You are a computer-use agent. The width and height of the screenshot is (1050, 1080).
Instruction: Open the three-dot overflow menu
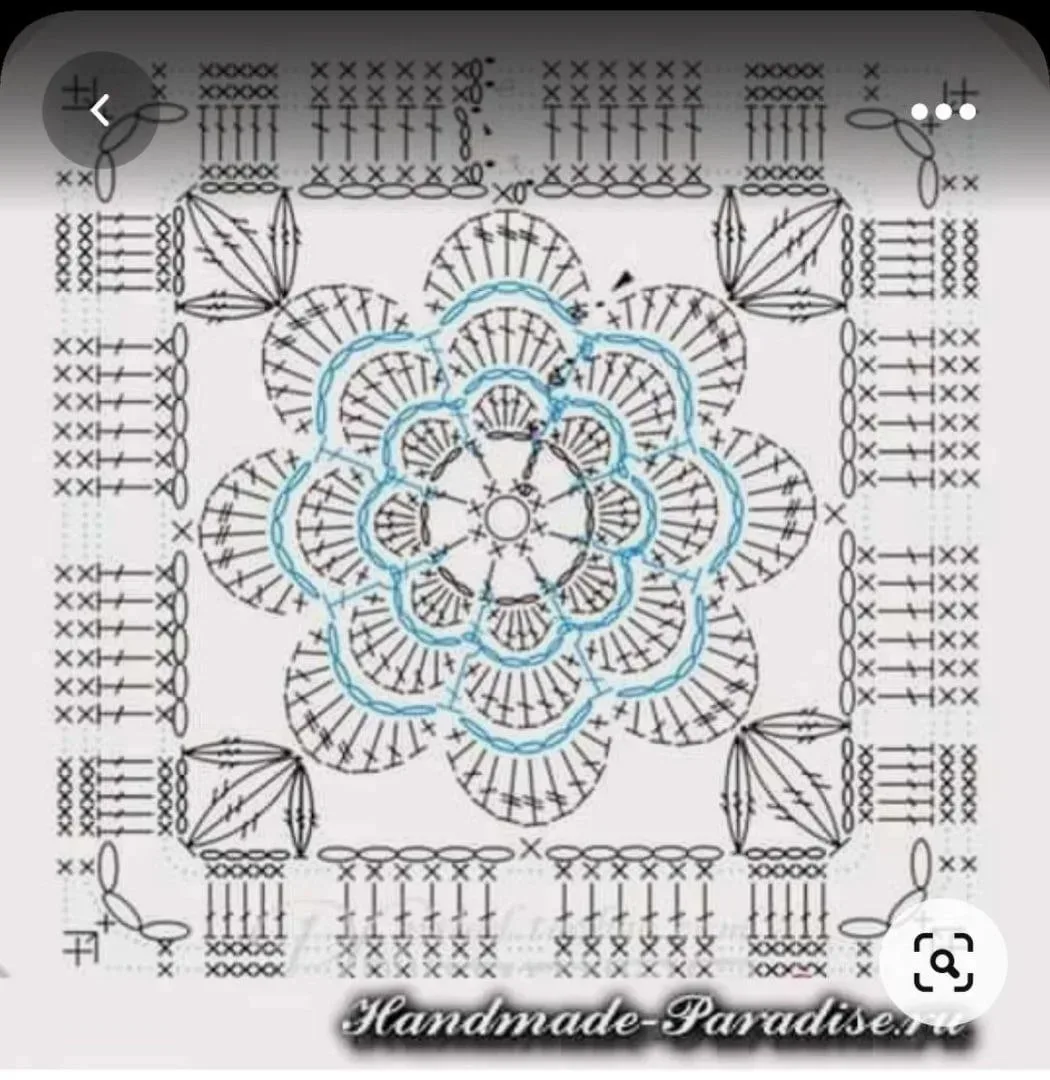943,112
